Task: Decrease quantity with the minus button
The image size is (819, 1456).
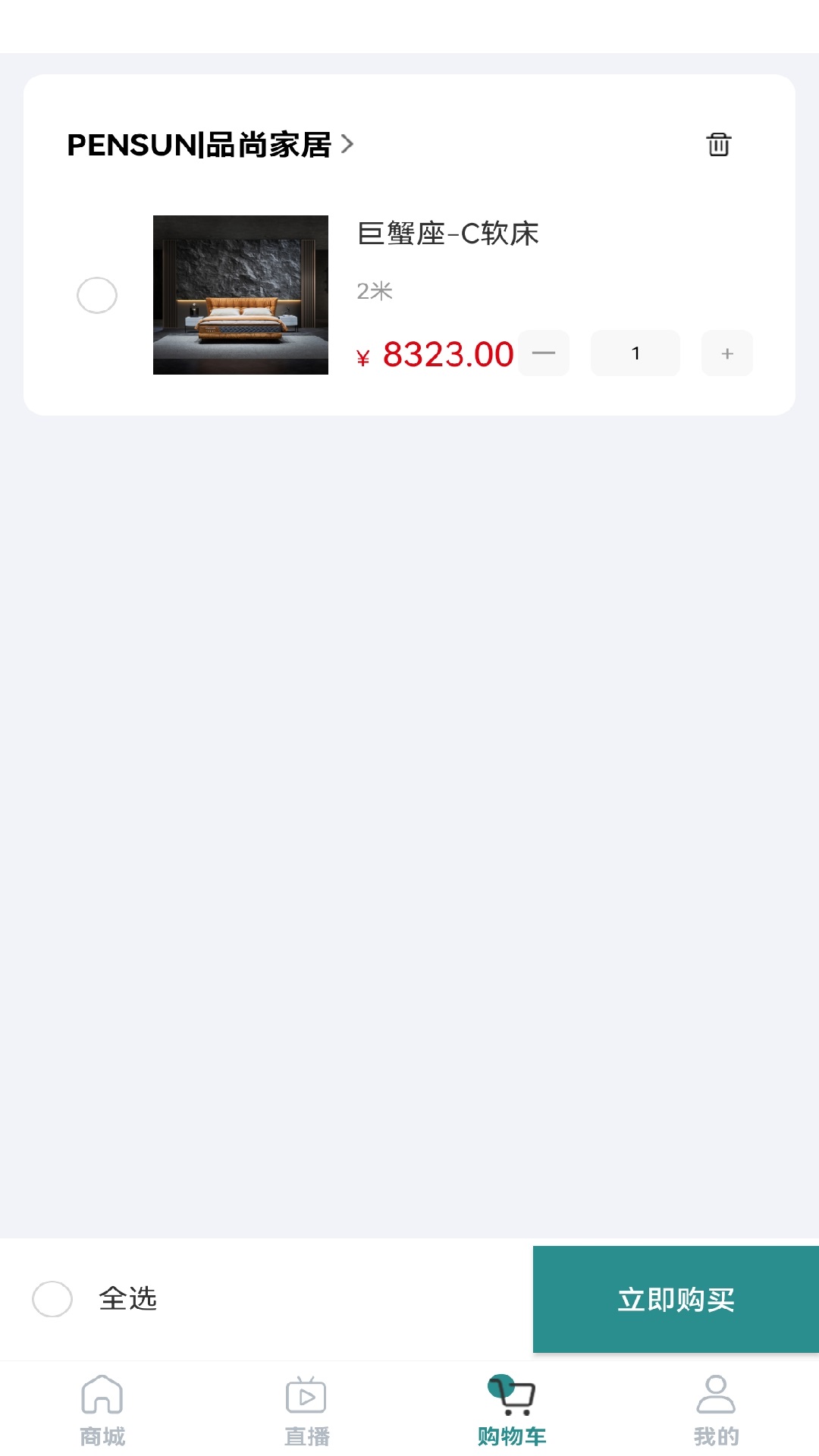Action: pyautogui.click(x=544, y=353)
